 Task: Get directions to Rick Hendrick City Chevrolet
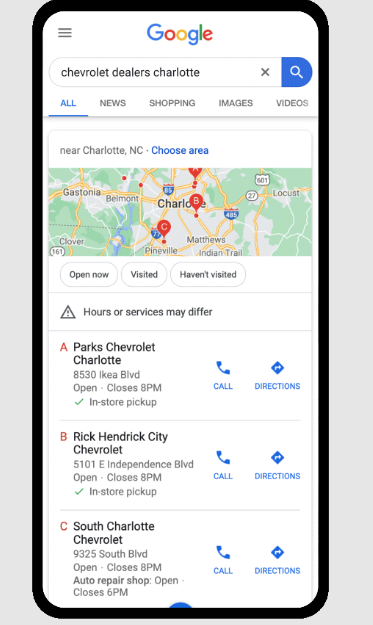277,465
